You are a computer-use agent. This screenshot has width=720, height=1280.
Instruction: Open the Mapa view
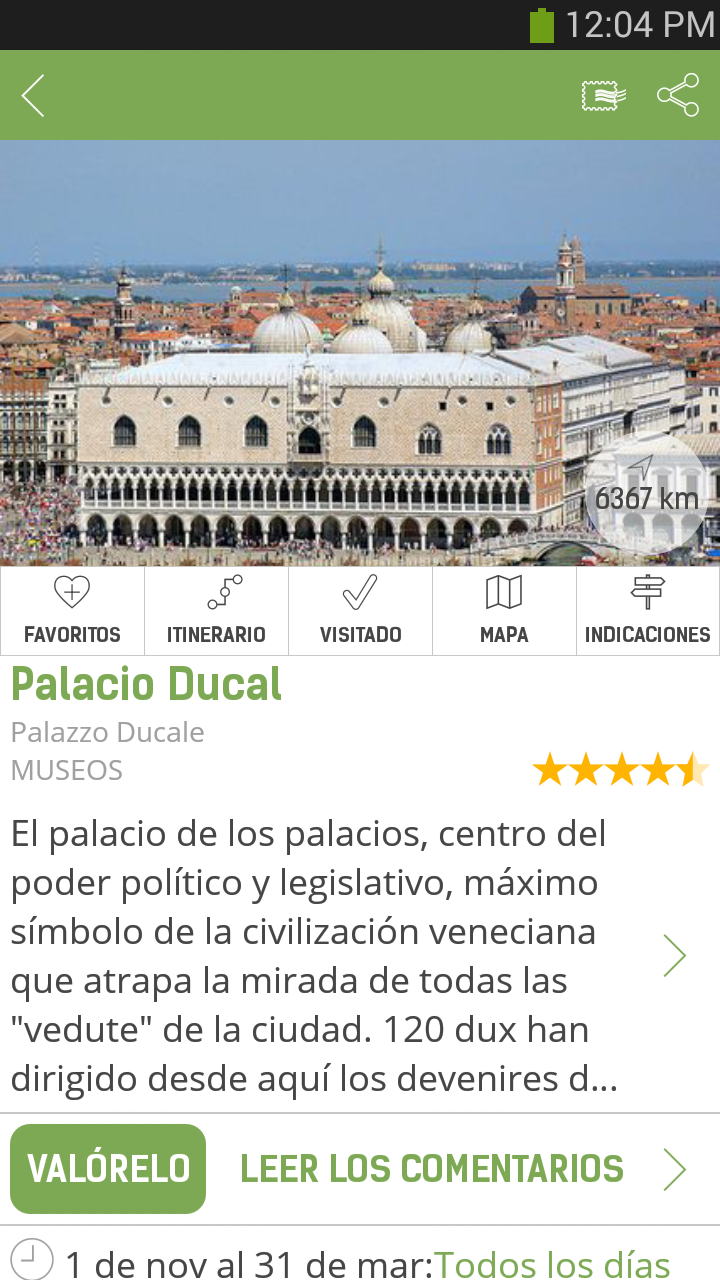pyautogui.click(x=504, y=611)
